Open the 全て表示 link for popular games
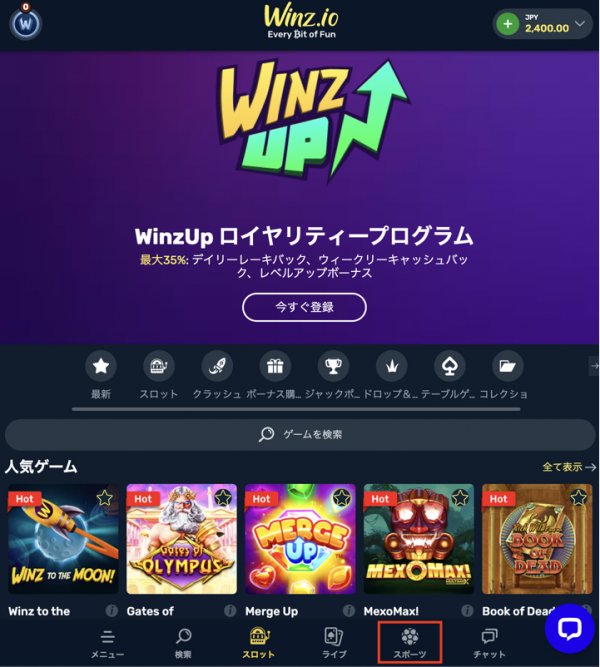 [566, 467]
